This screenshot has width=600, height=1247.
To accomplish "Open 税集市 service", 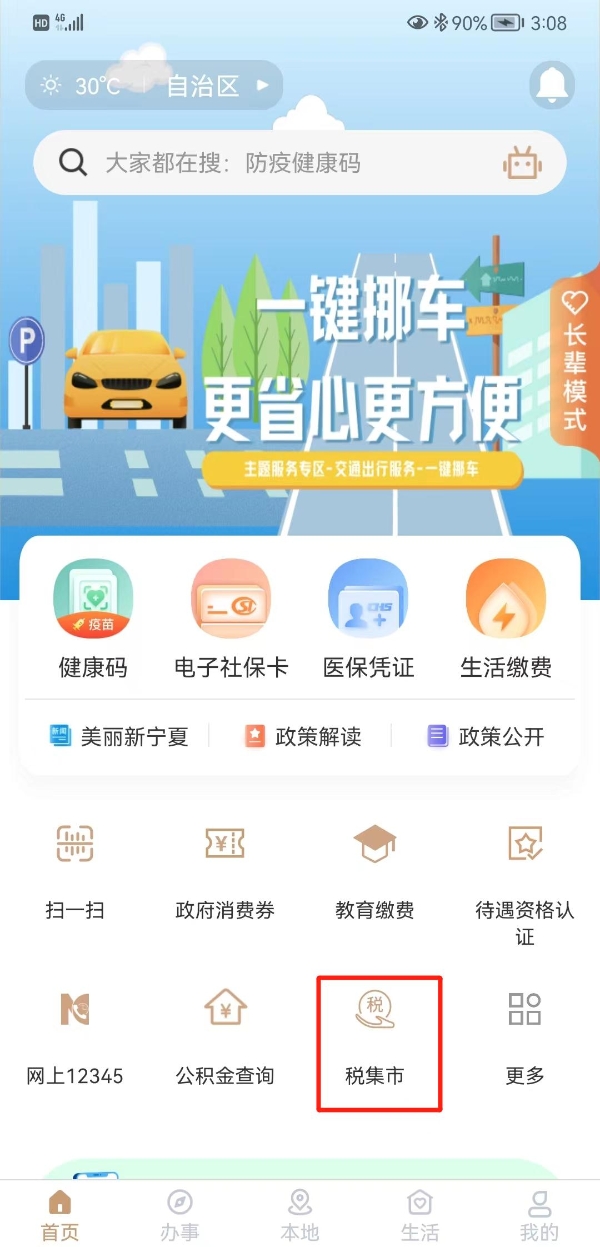I will tap(375, 1040).
